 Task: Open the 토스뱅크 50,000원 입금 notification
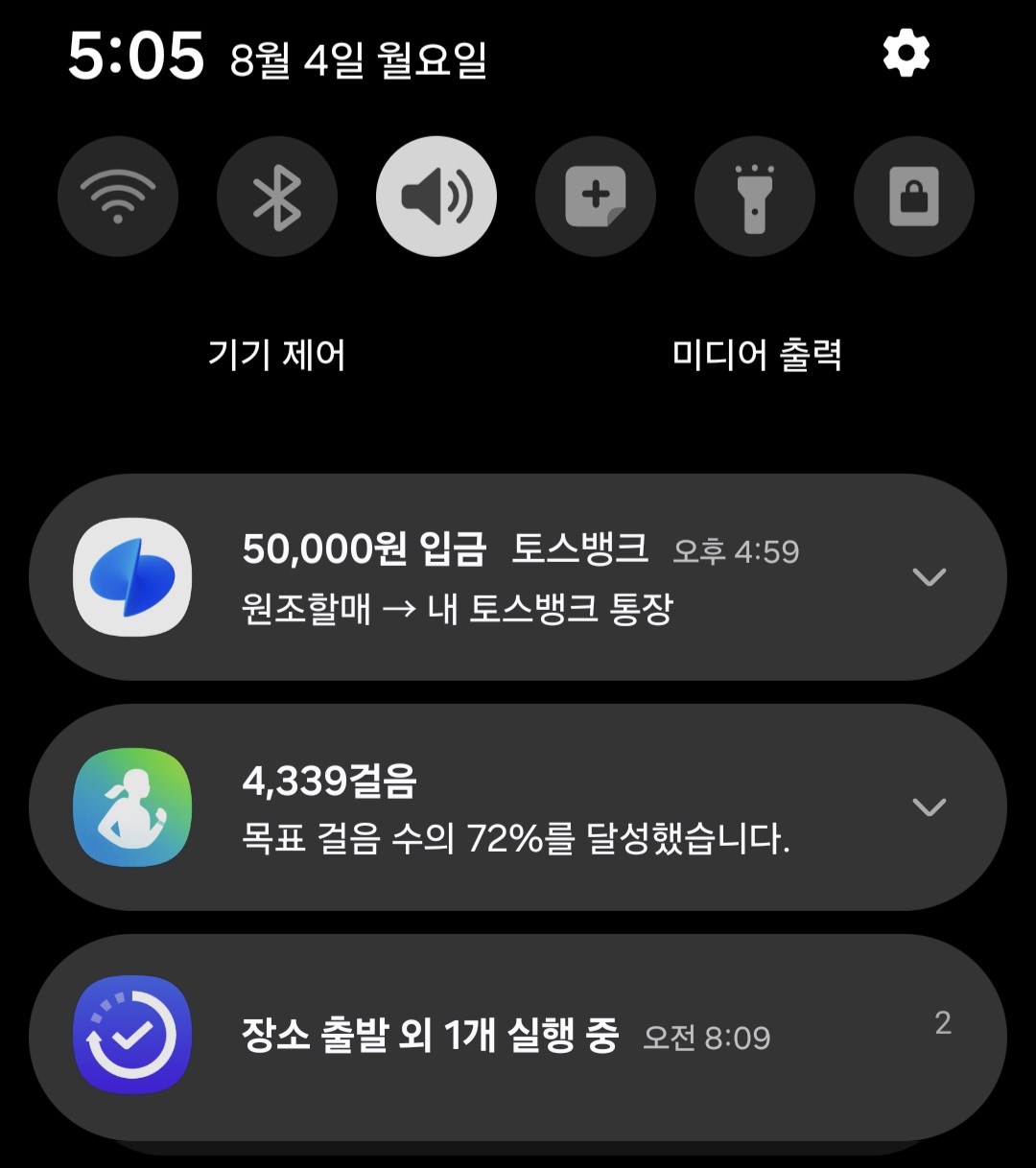480,577
